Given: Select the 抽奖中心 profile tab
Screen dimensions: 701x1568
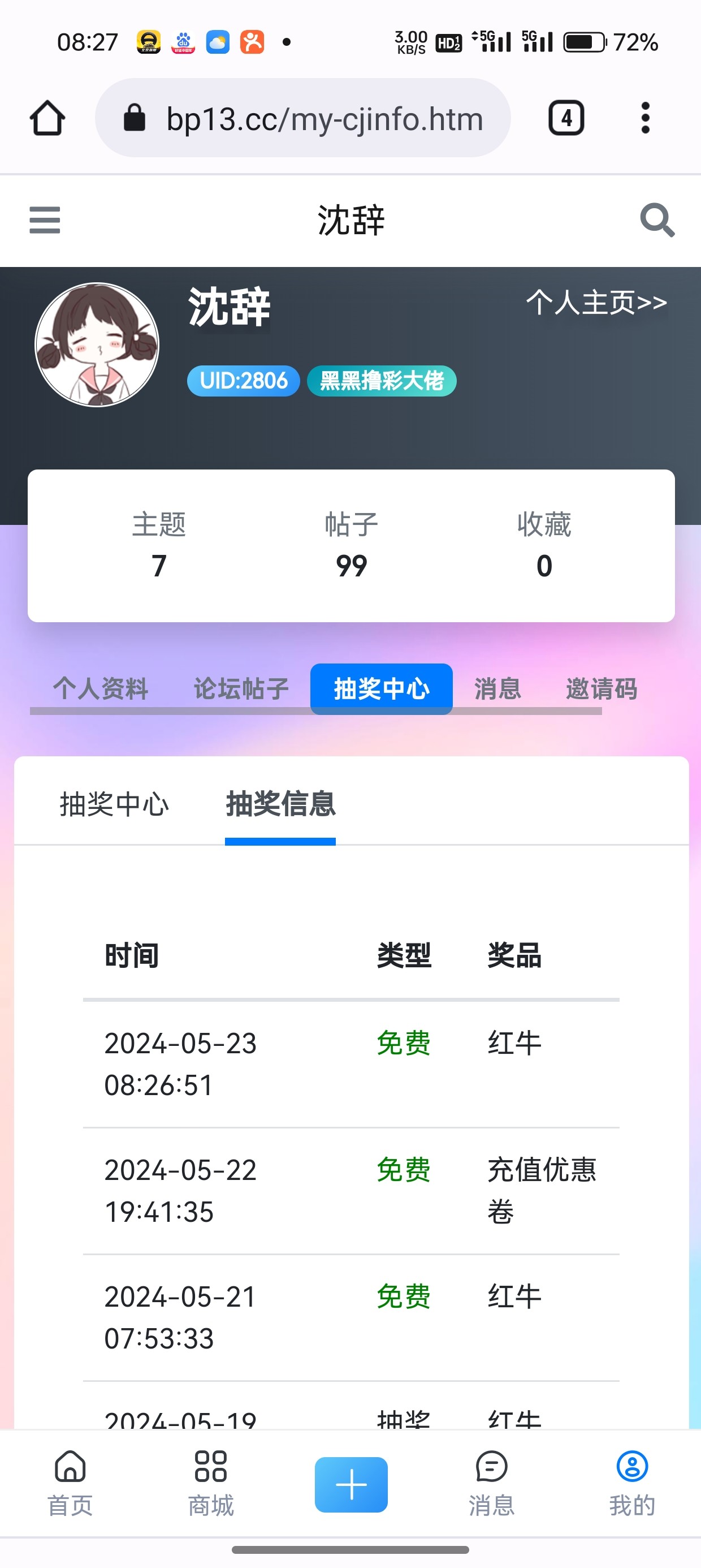Looking at the screenshot, I should click(x=382, y=688).
